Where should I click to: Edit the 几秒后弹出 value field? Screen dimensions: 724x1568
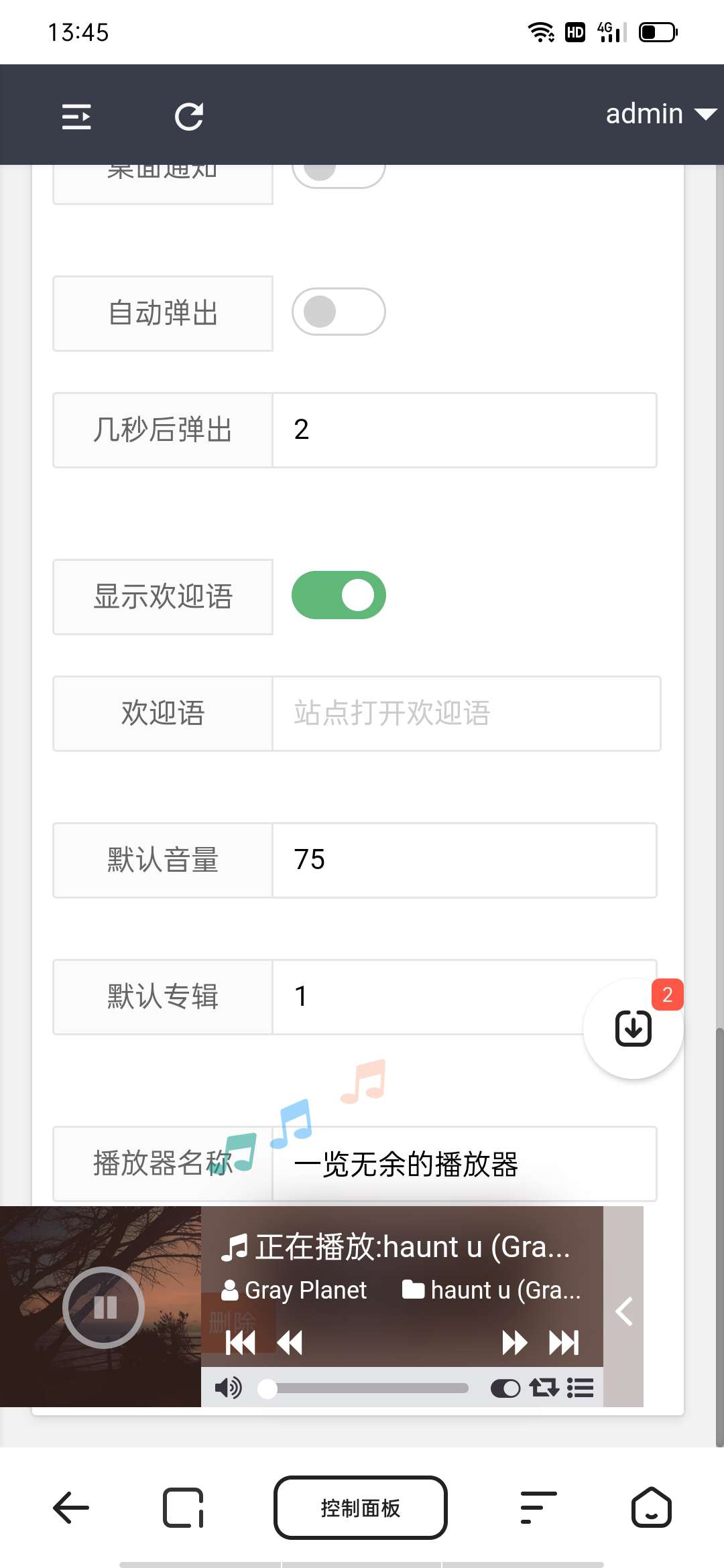[x=464, y=430]
